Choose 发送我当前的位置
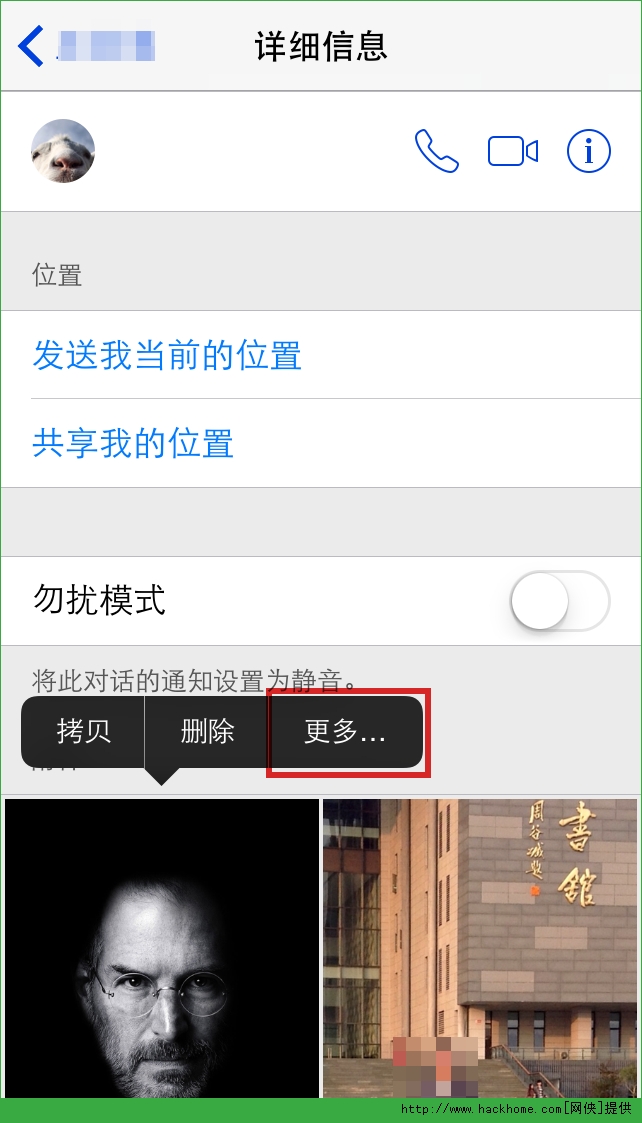The image size is (642, 1123). [x=167, y=355]
